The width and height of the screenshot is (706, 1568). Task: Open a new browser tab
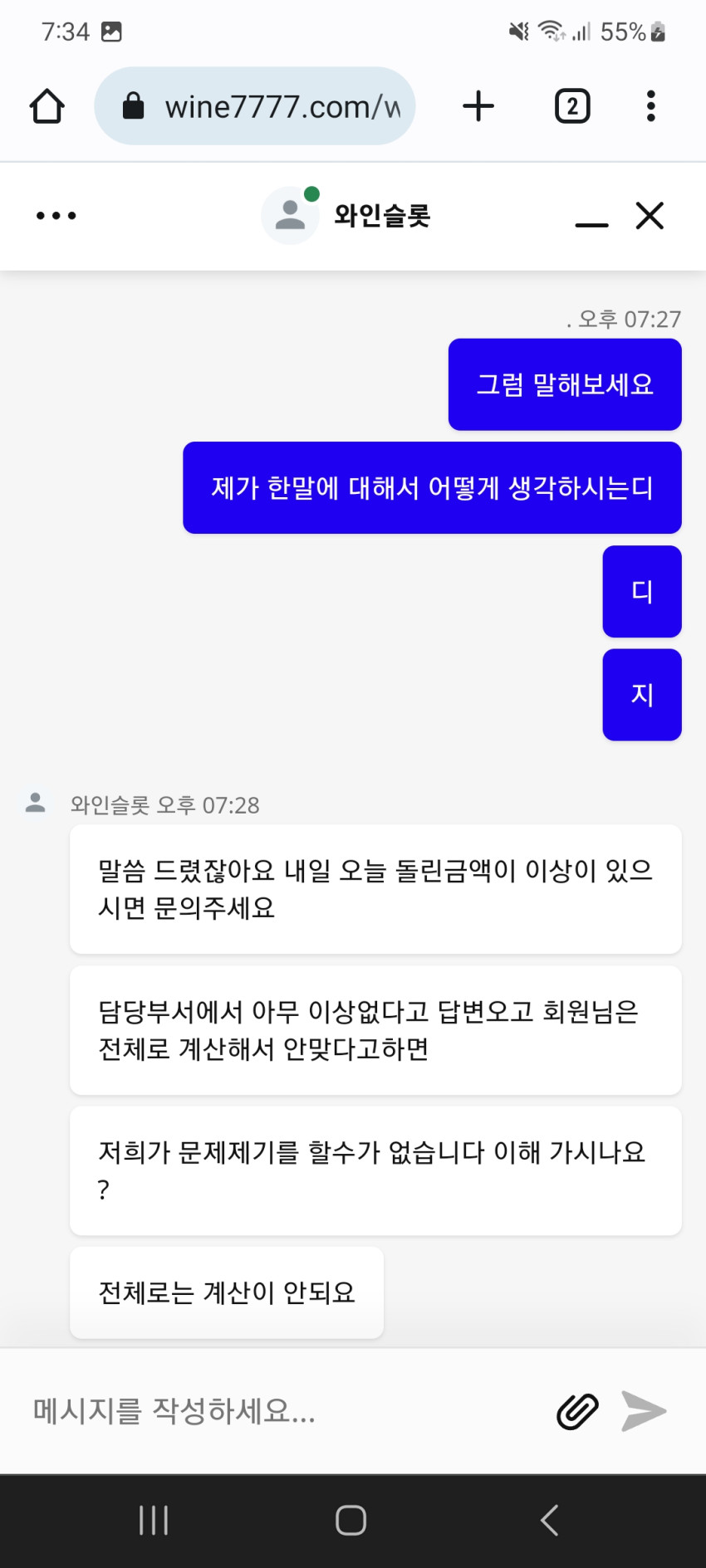click(478, 106)
